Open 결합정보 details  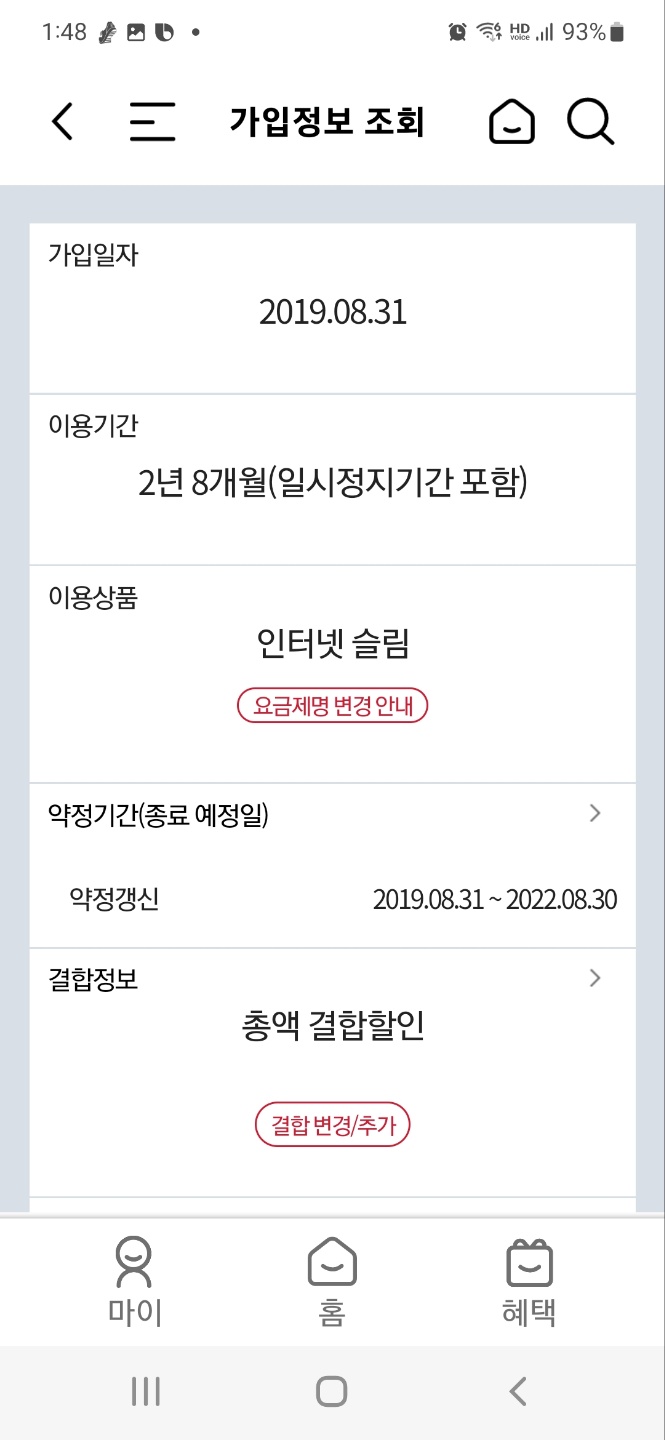coord(595,978)
